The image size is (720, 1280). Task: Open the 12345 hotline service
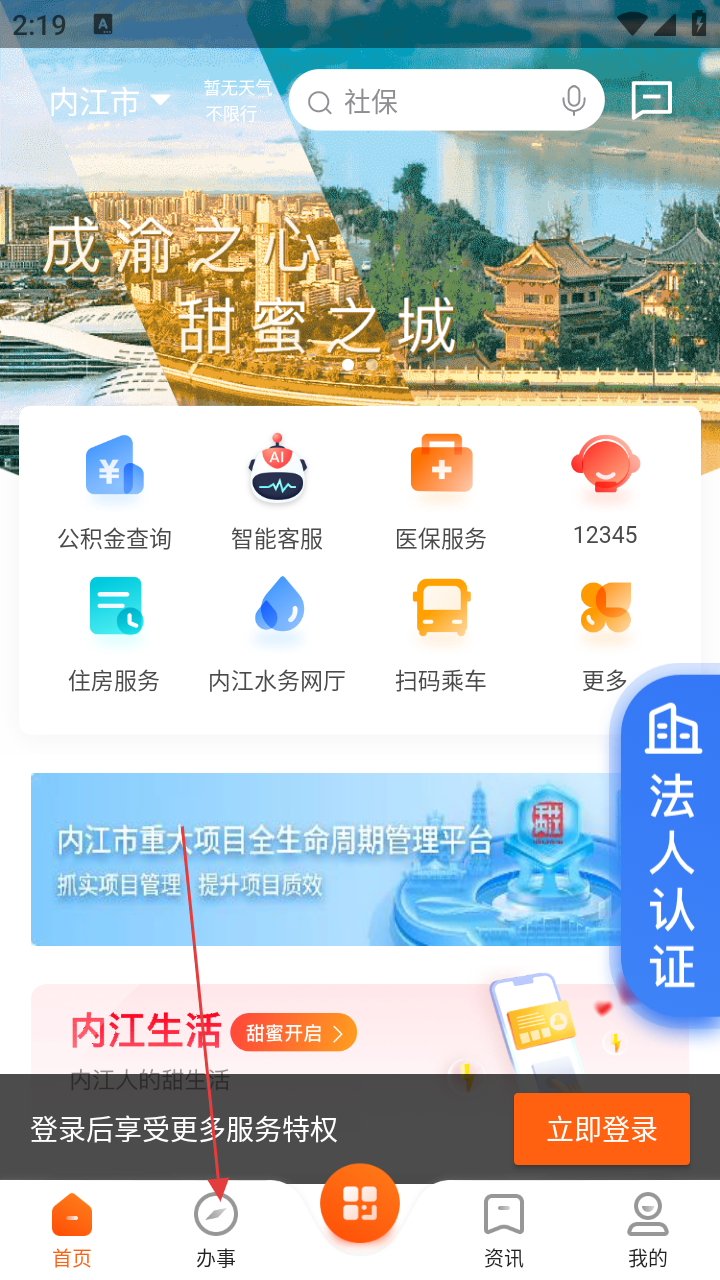click(x=605, y=490)
